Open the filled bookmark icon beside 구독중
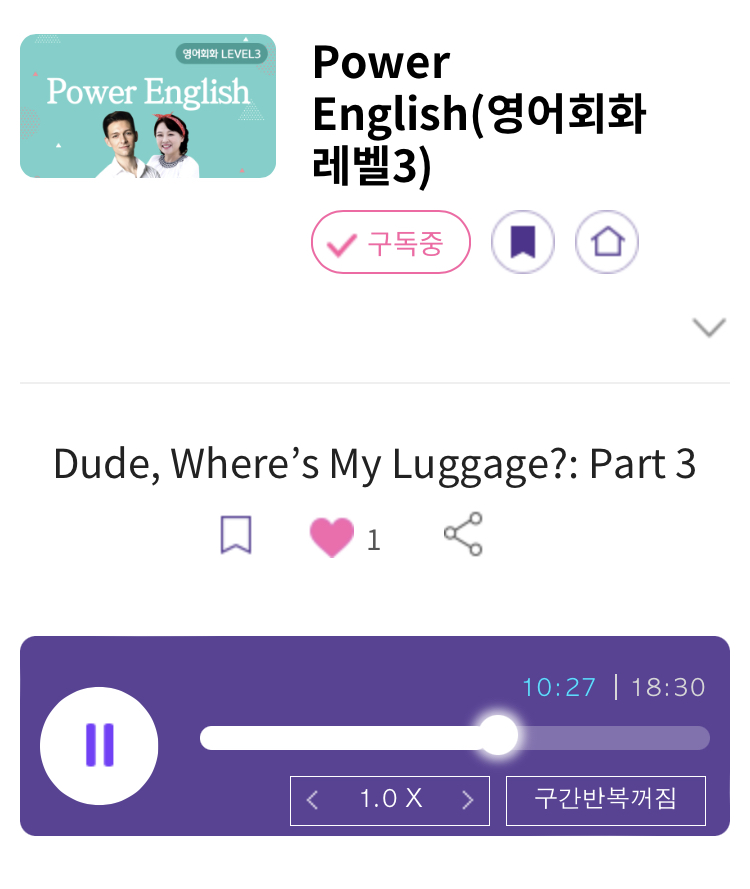This screenshot has width=750, height=889. (x=522, y=242)
